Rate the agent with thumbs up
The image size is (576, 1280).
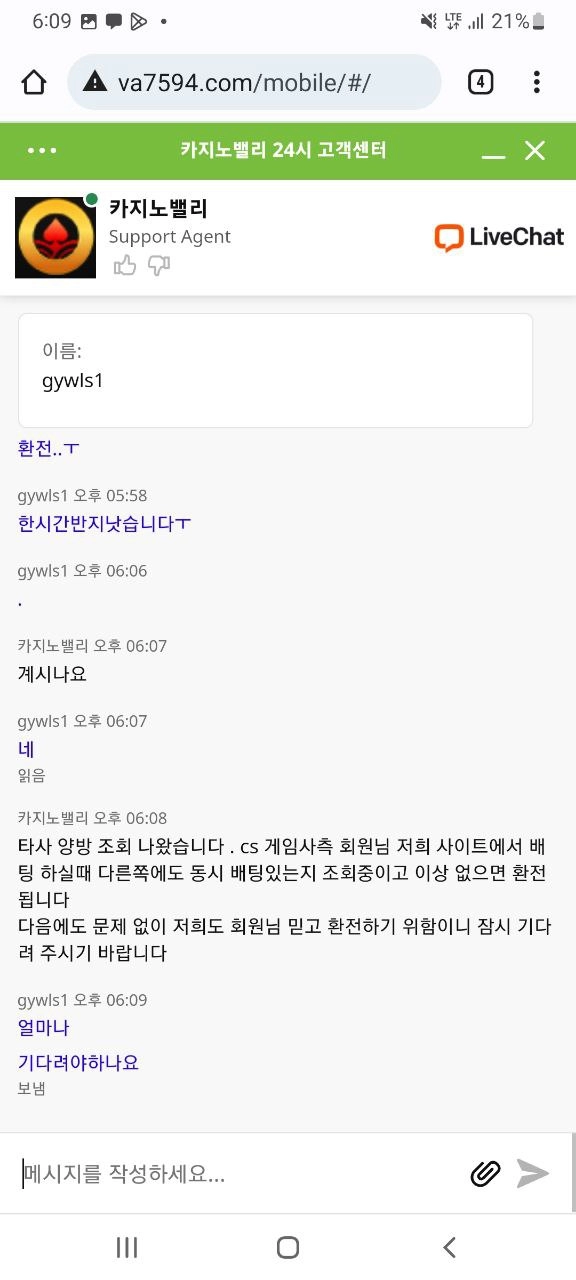125,265
